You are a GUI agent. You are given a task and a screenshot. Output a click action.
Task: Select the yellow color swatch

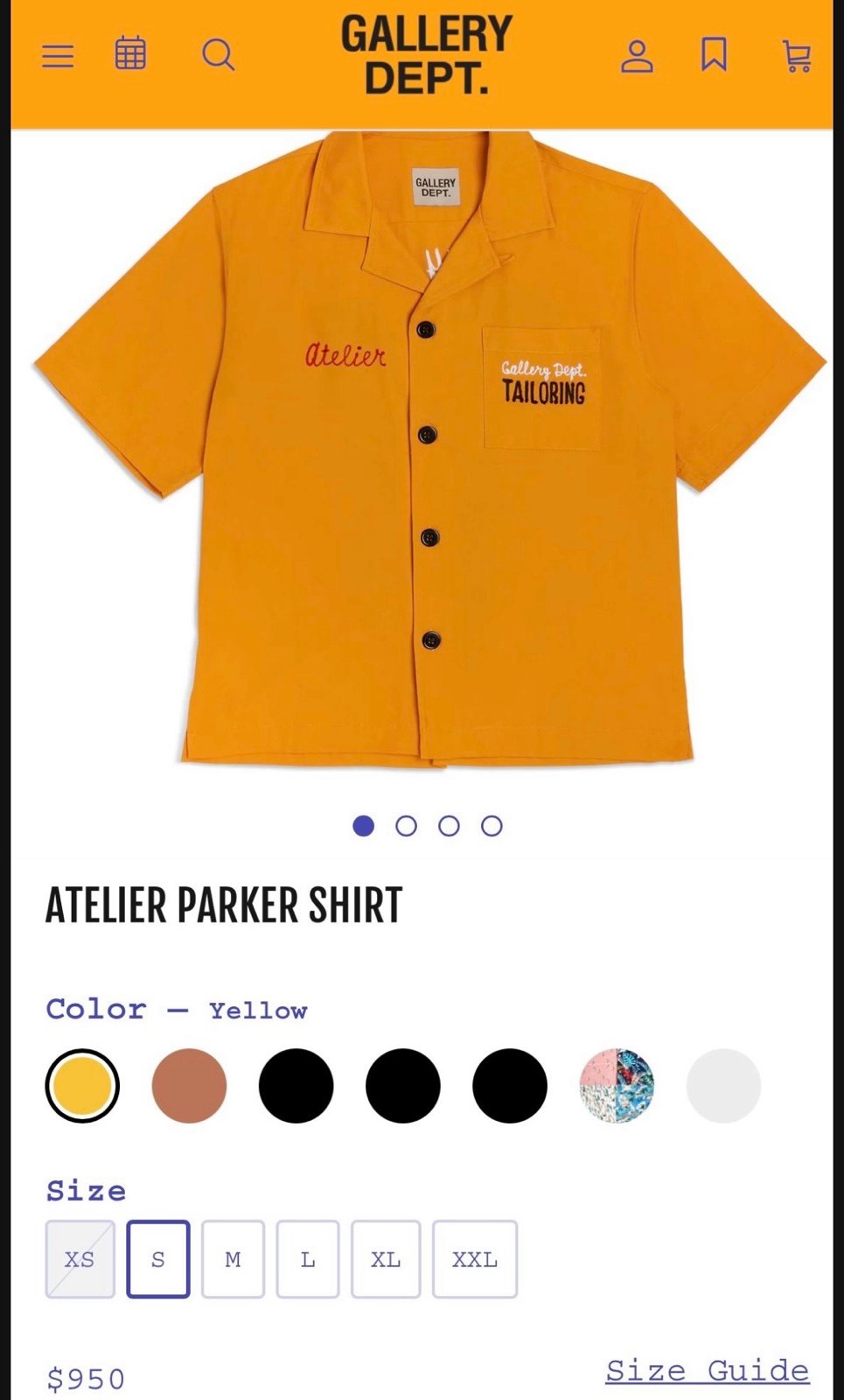tap(82, 1086)
